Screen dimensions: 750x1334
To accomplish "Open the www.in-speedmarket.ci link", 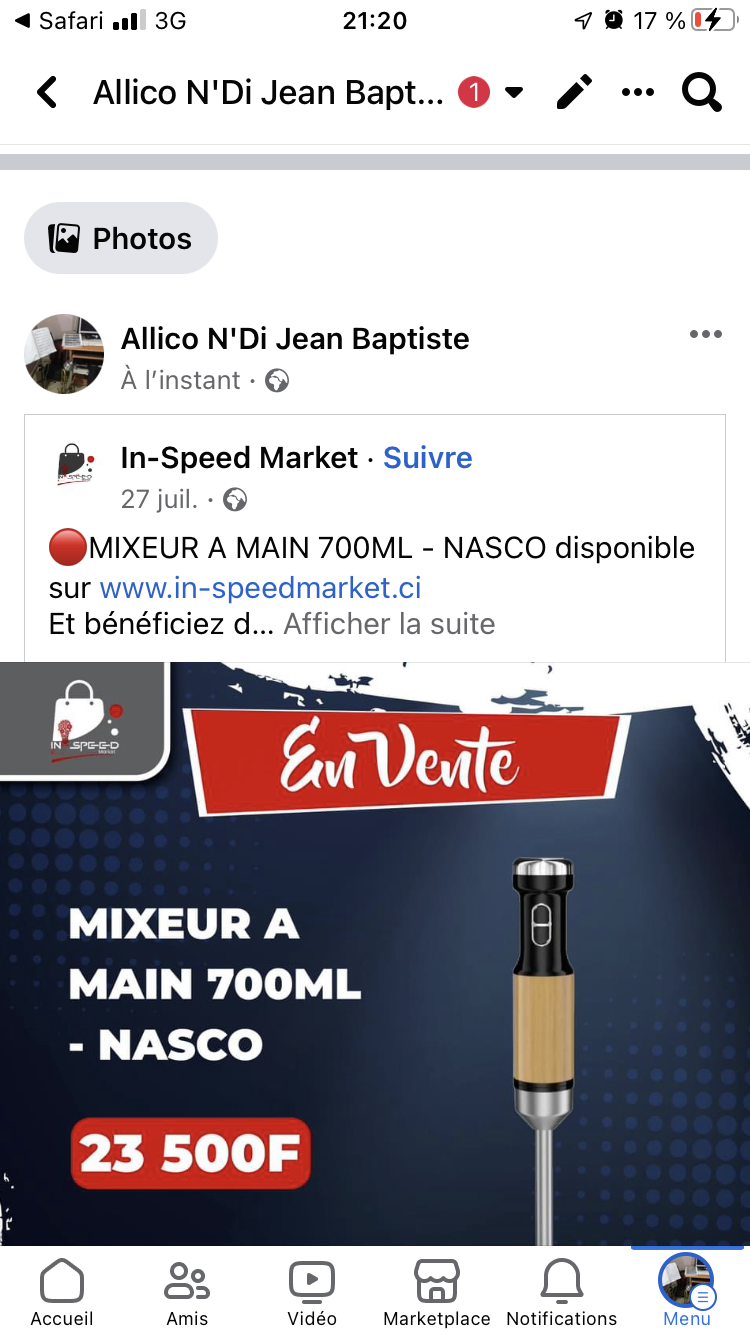I will click(x=260, y=587).
